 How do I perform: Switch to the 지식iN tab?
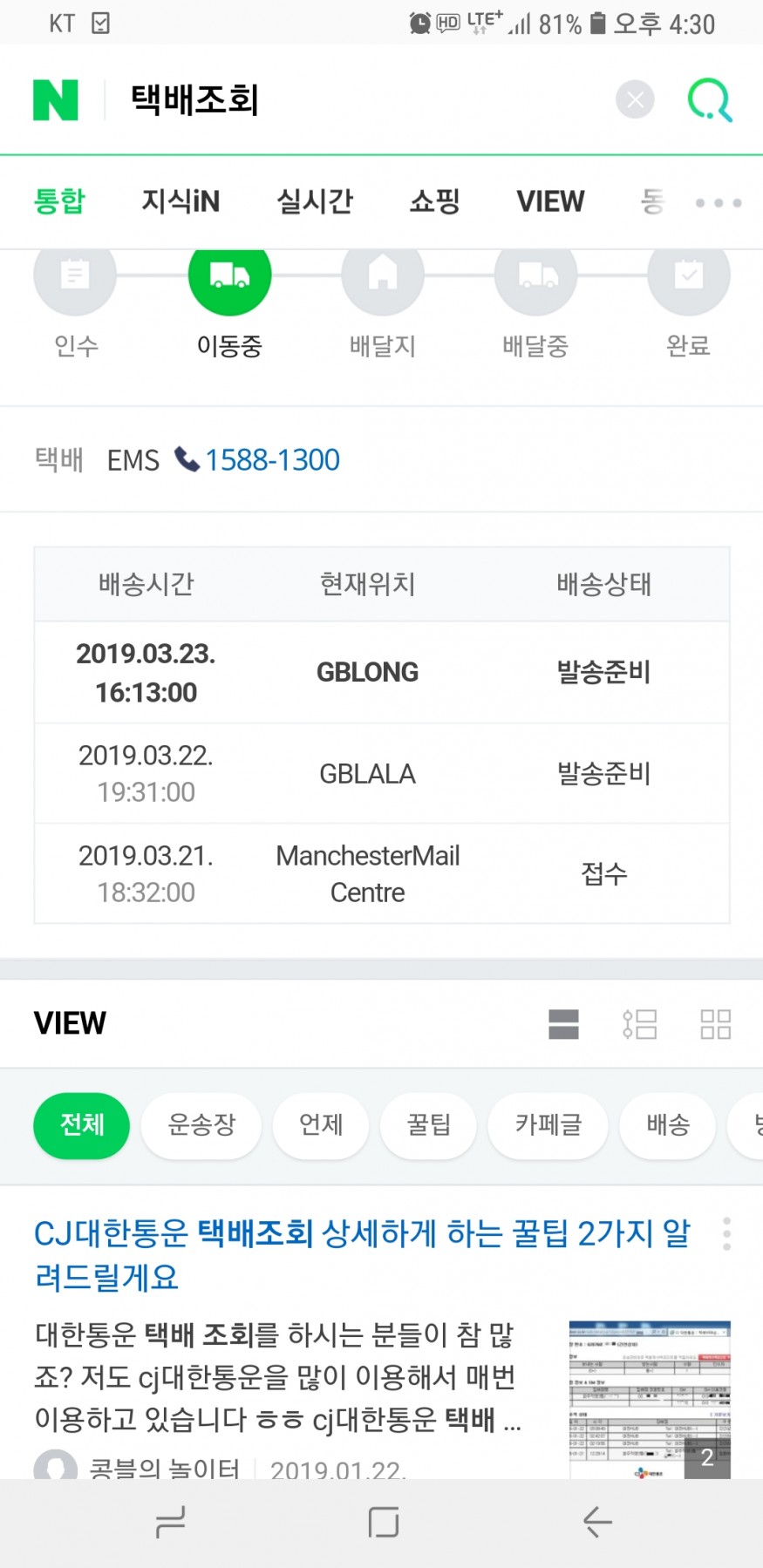tap(181, 201)
